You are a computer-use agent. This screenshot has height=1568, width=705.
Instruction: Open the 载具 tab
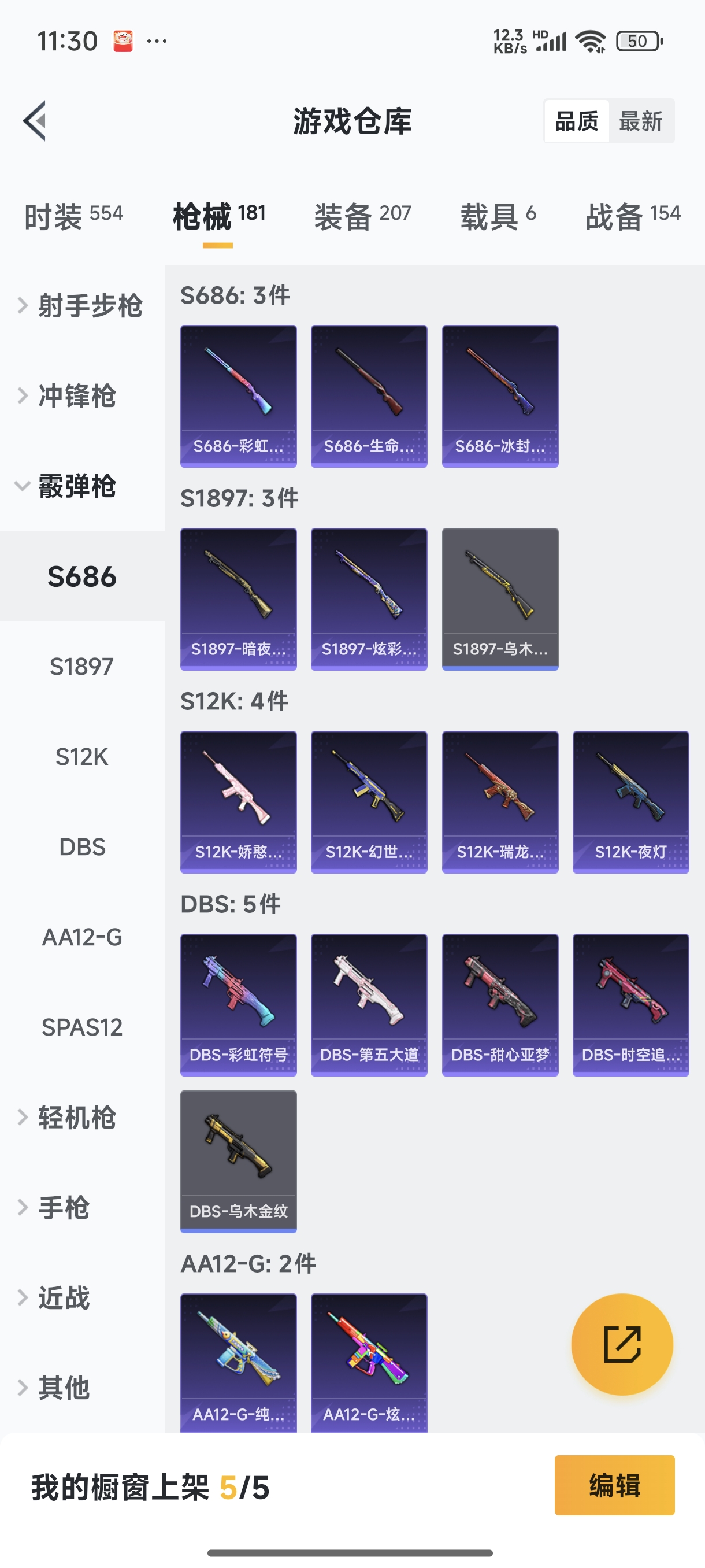point(498,216)
